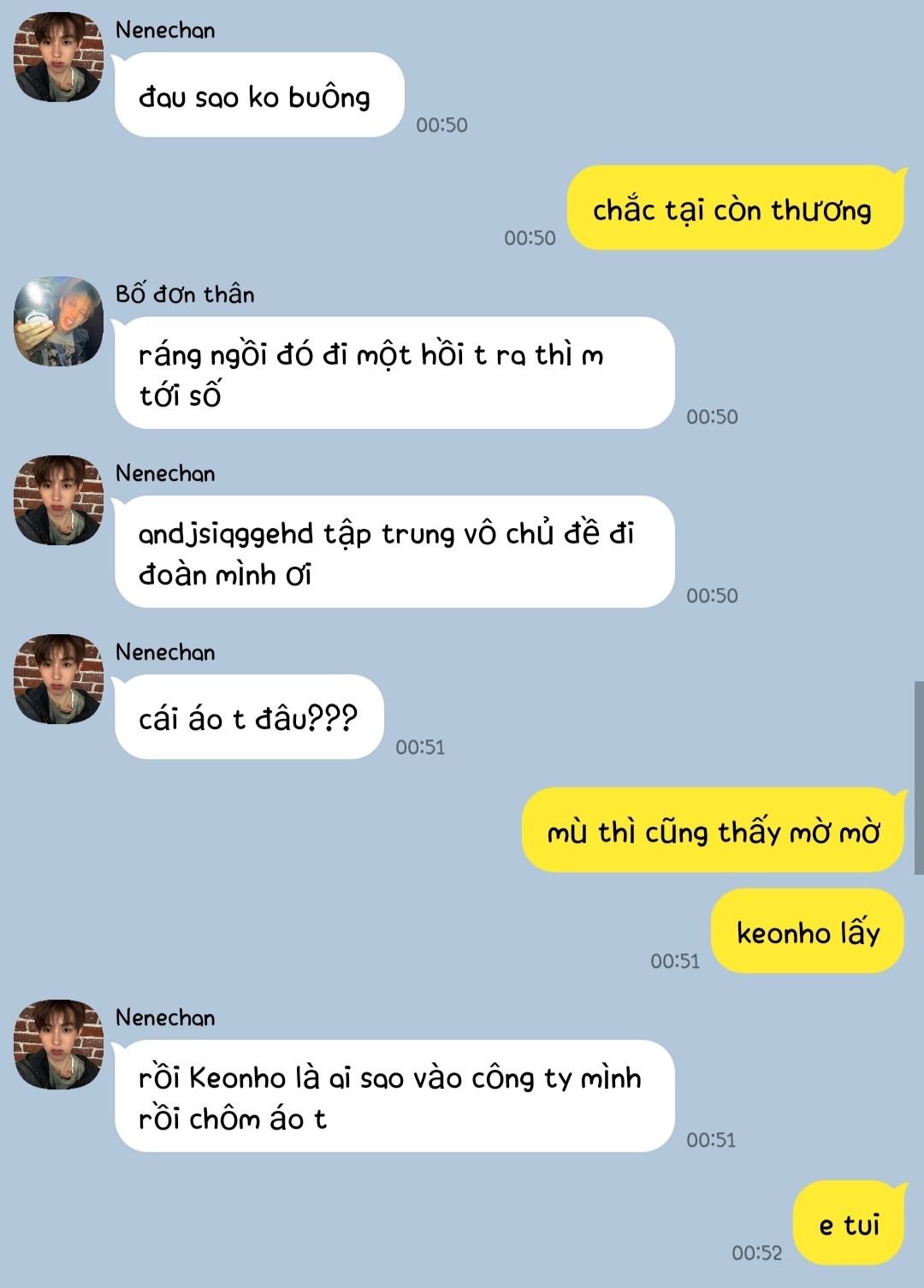The height and width of the screenshot is (1288, 924).
Task: Open Bố đơn thân's profile picture
Action: pos(58,321)
